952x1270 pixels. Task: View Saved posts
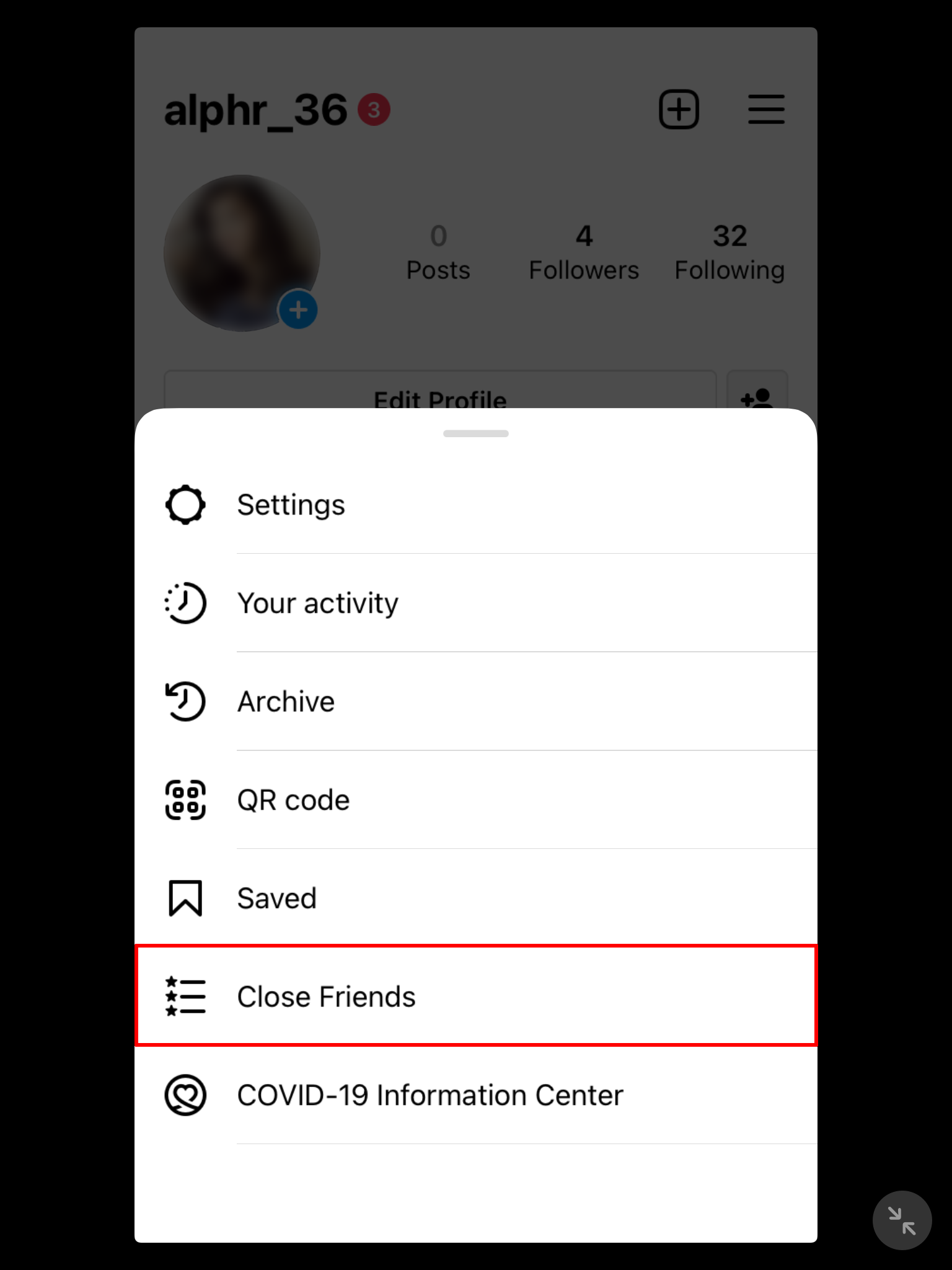[276, 899]
